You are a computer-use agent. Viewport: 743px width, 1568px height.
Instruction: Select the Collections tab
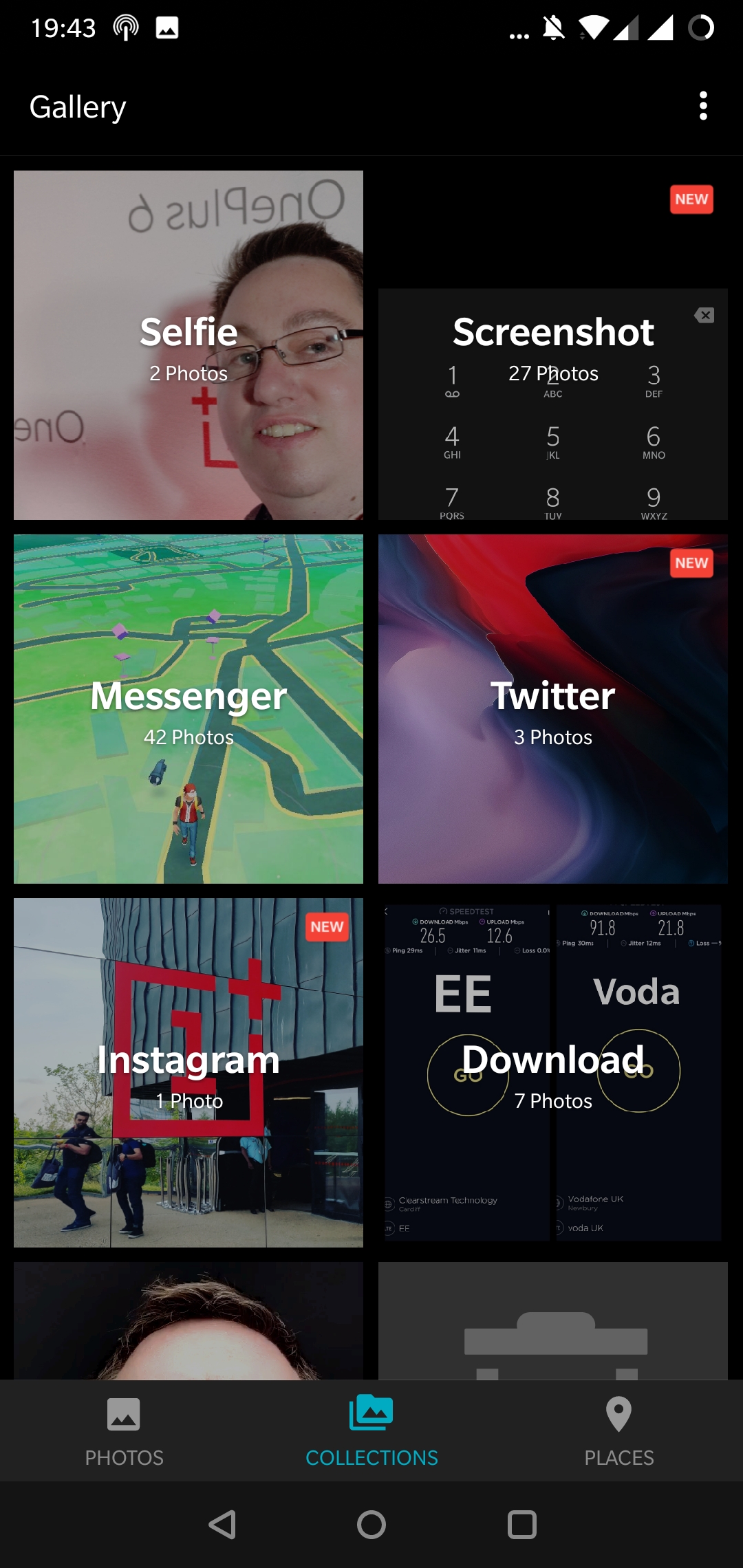(371, 1431)
